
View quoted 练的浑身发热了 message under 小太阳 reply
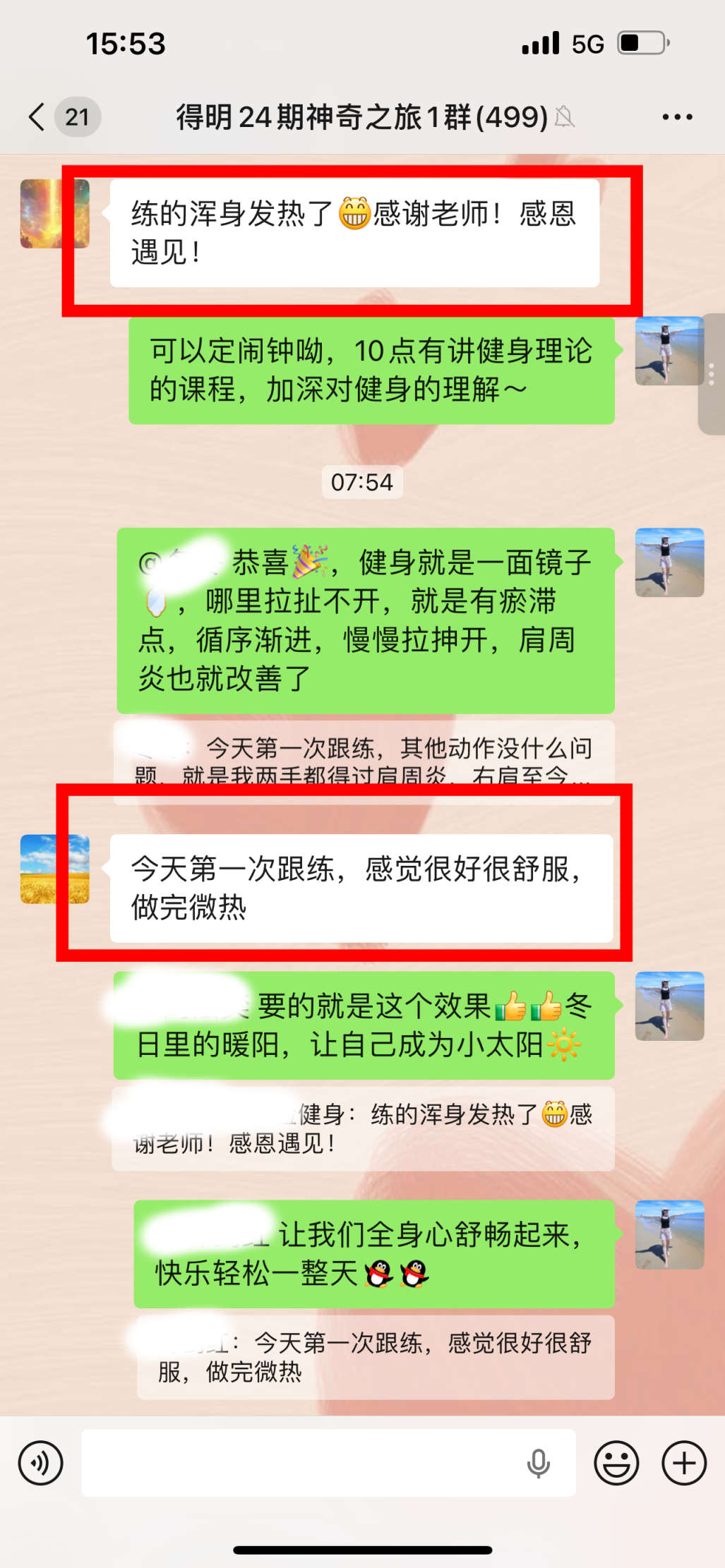point(364,1128)
